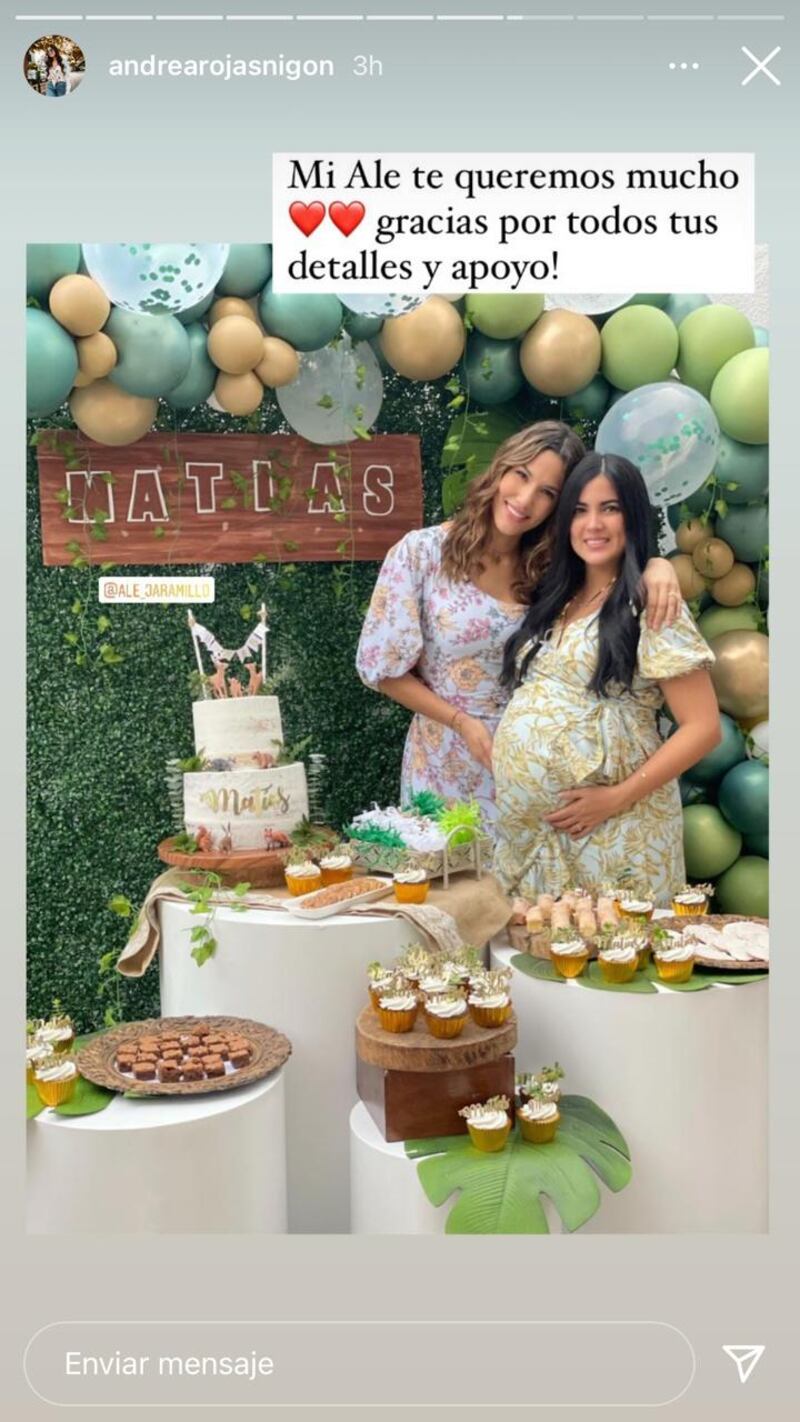Open andrearojasnigon's profile picture
Screen dimensions: 800x1422
tap(54, 66)
